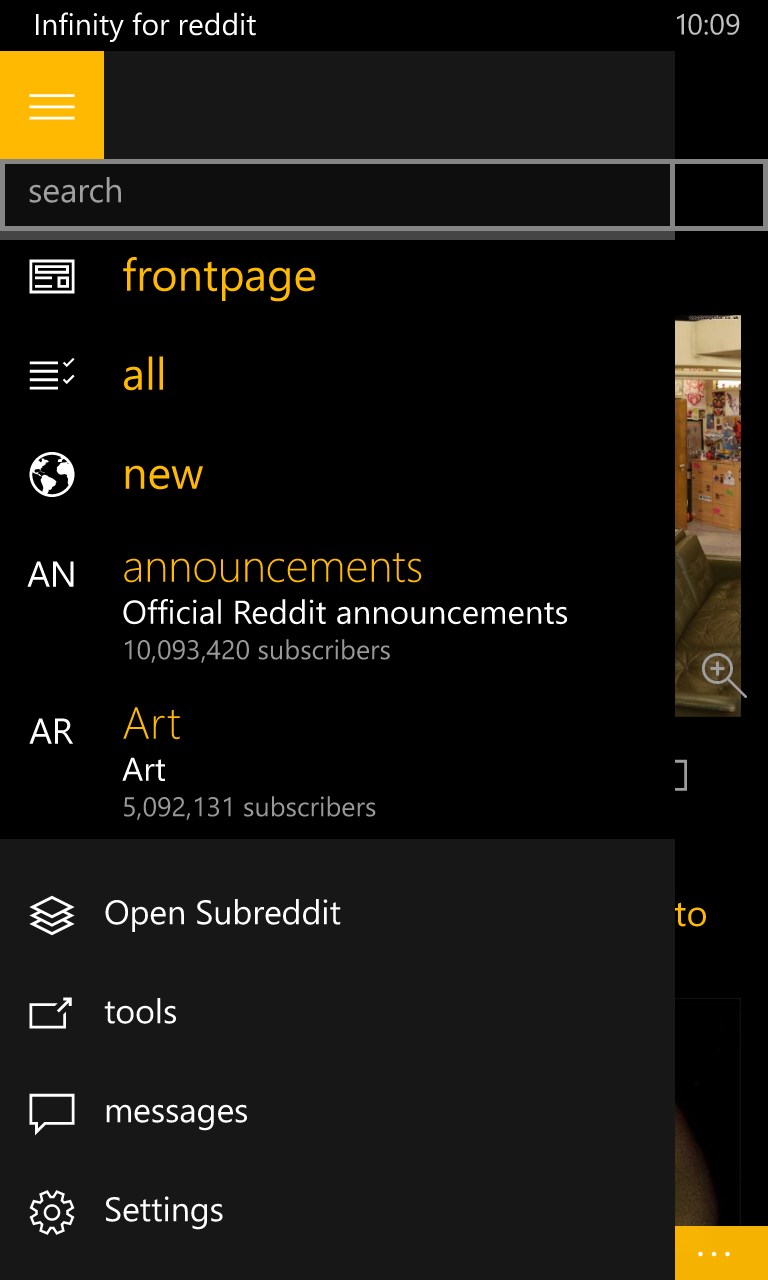The height and width of the screenshot is (1280, 768).
Task: Close the drawer with the hamburger button
Action: point(52,106)
